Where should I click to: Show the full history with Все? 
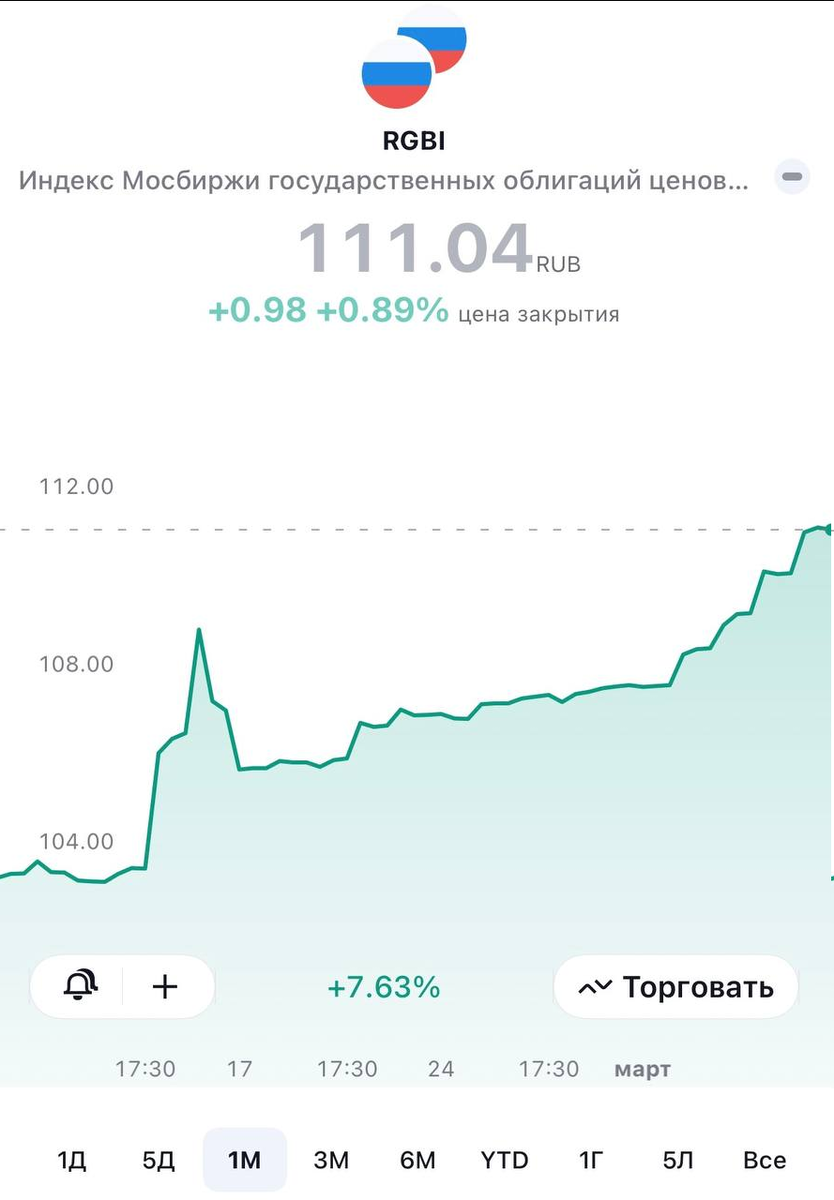765,1160
